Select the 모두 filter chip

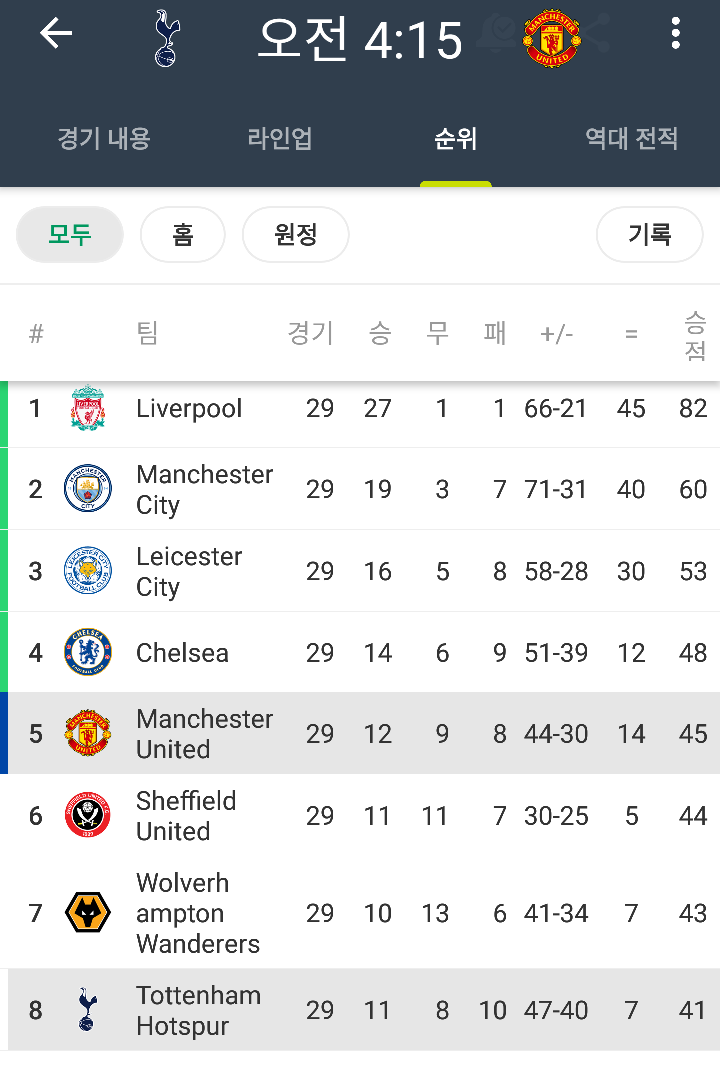70,235
